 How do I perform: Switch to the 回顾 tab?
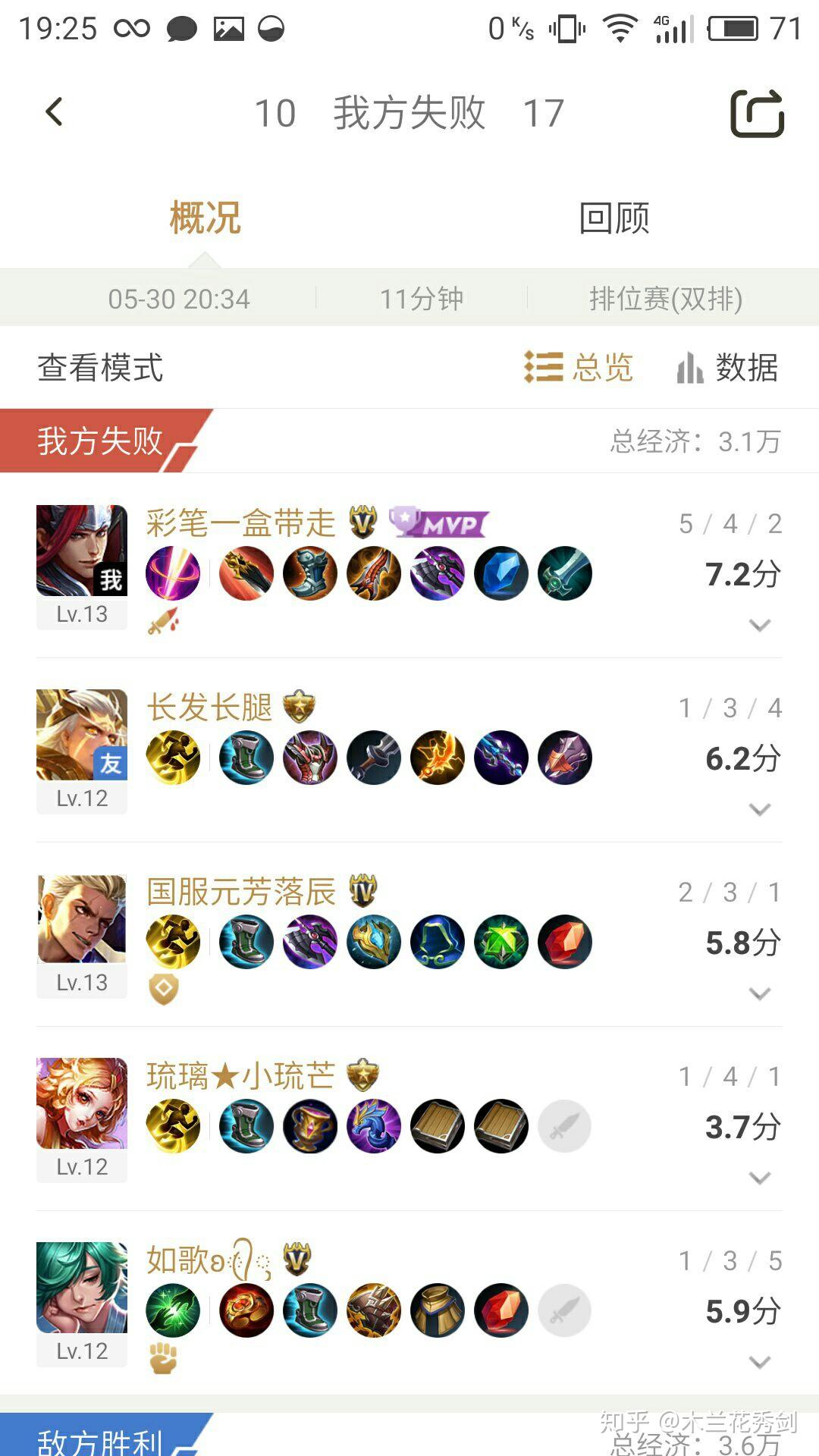click(x=614, y=218)
